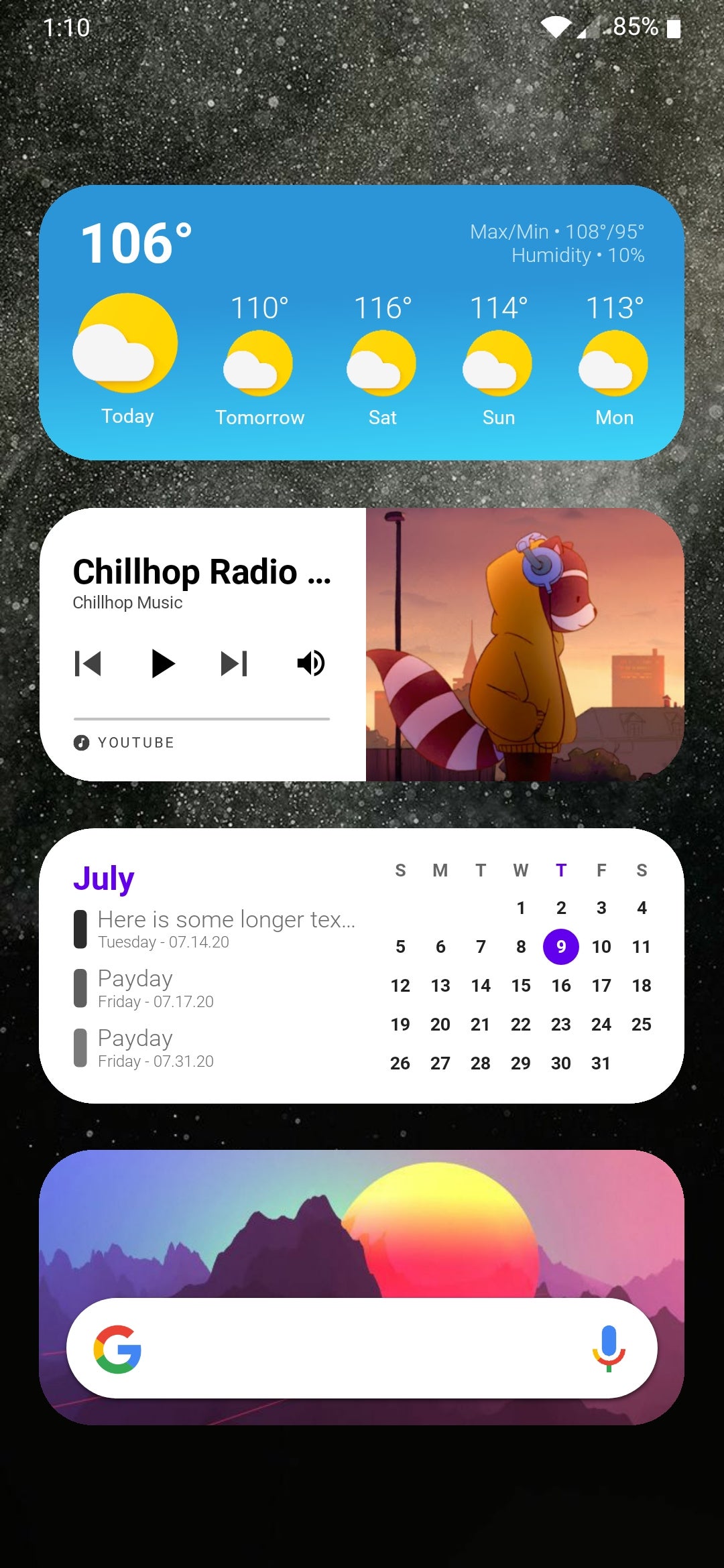Screen dimensions: 724x1568
Task: Tap the July month heading
Action: (x=104, y=878)
